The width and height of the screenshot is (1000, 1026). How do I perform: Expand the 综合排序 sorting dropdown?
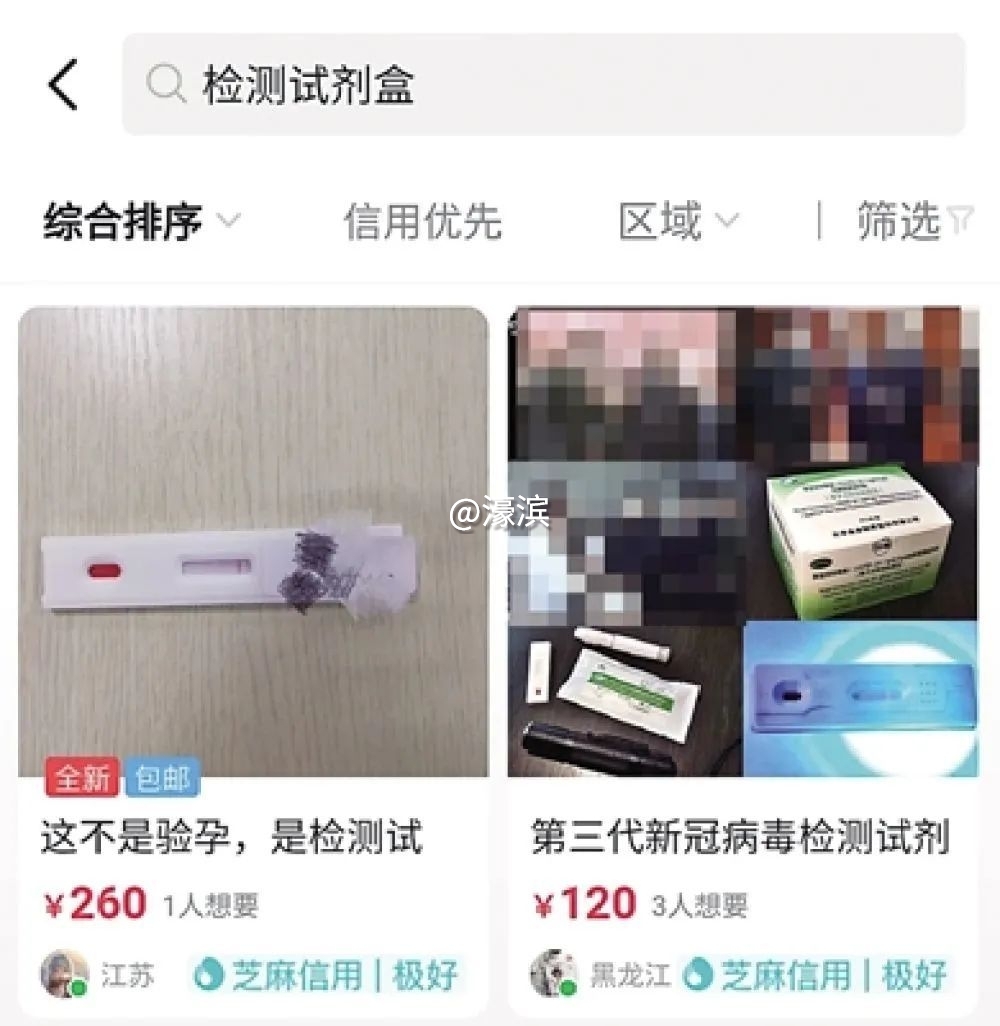[x=141, y=222]
